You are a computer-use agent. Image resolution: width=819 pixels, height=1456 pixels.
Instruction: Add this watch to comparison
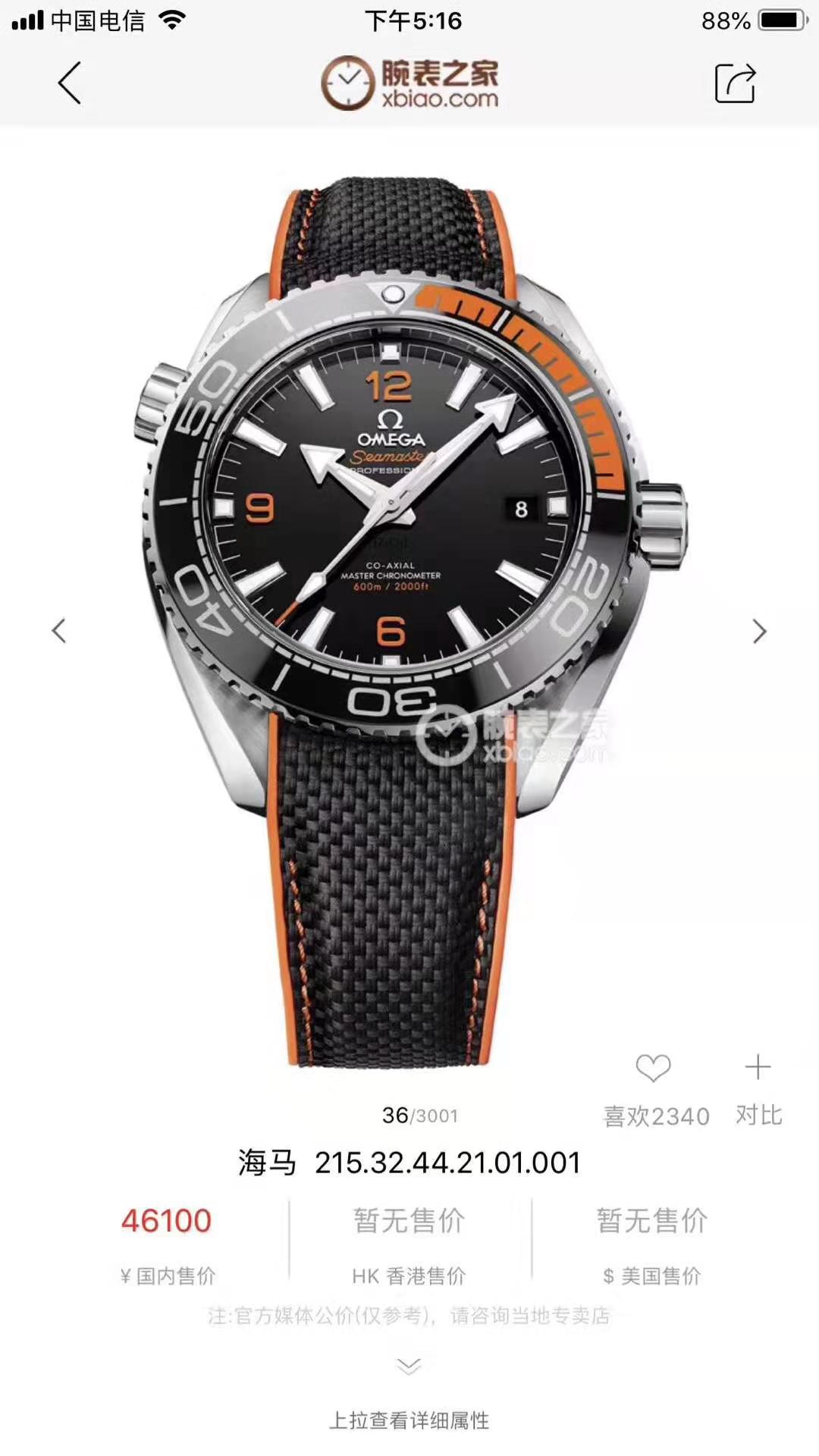point(758,1068)
